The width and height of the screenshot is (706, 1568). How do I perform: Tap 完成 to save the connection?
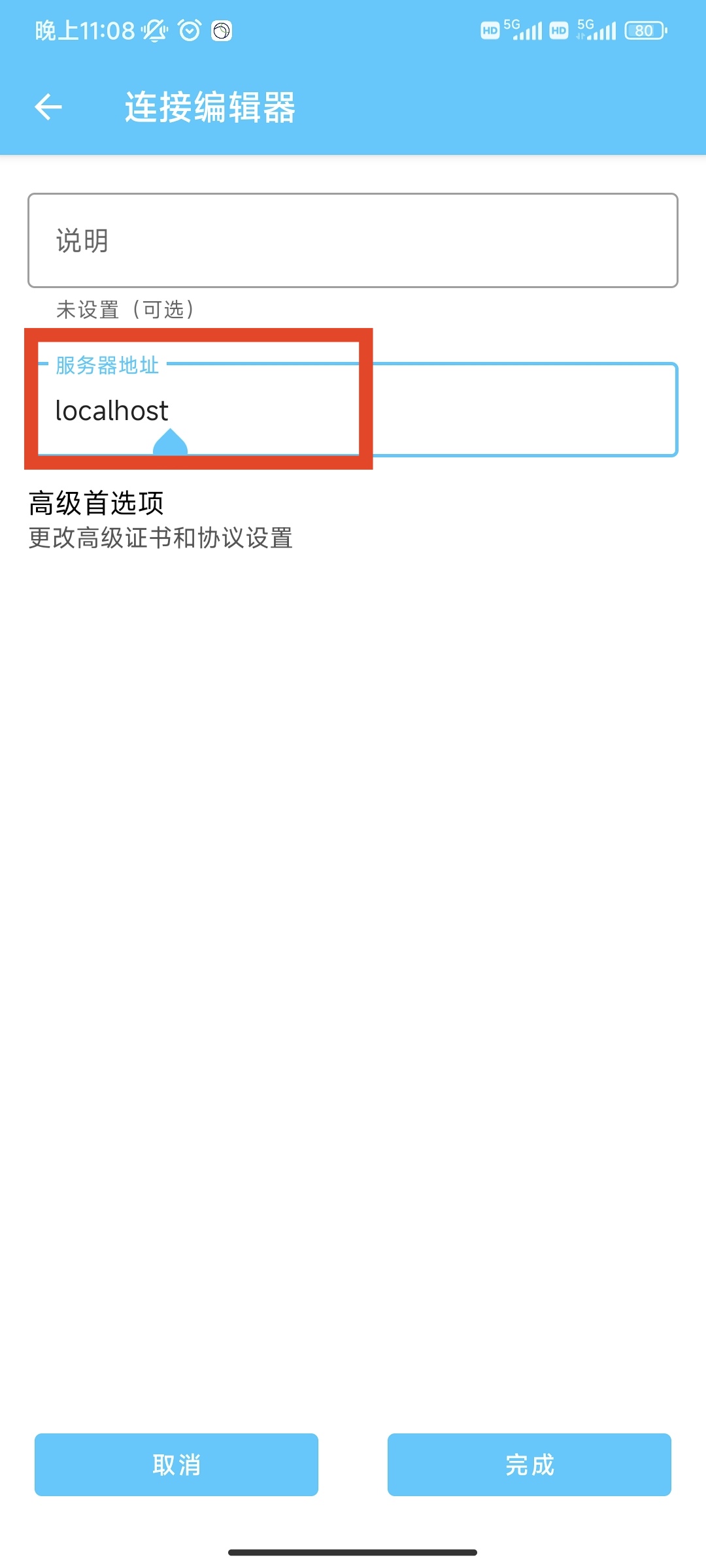click(x=529, y=1464)
